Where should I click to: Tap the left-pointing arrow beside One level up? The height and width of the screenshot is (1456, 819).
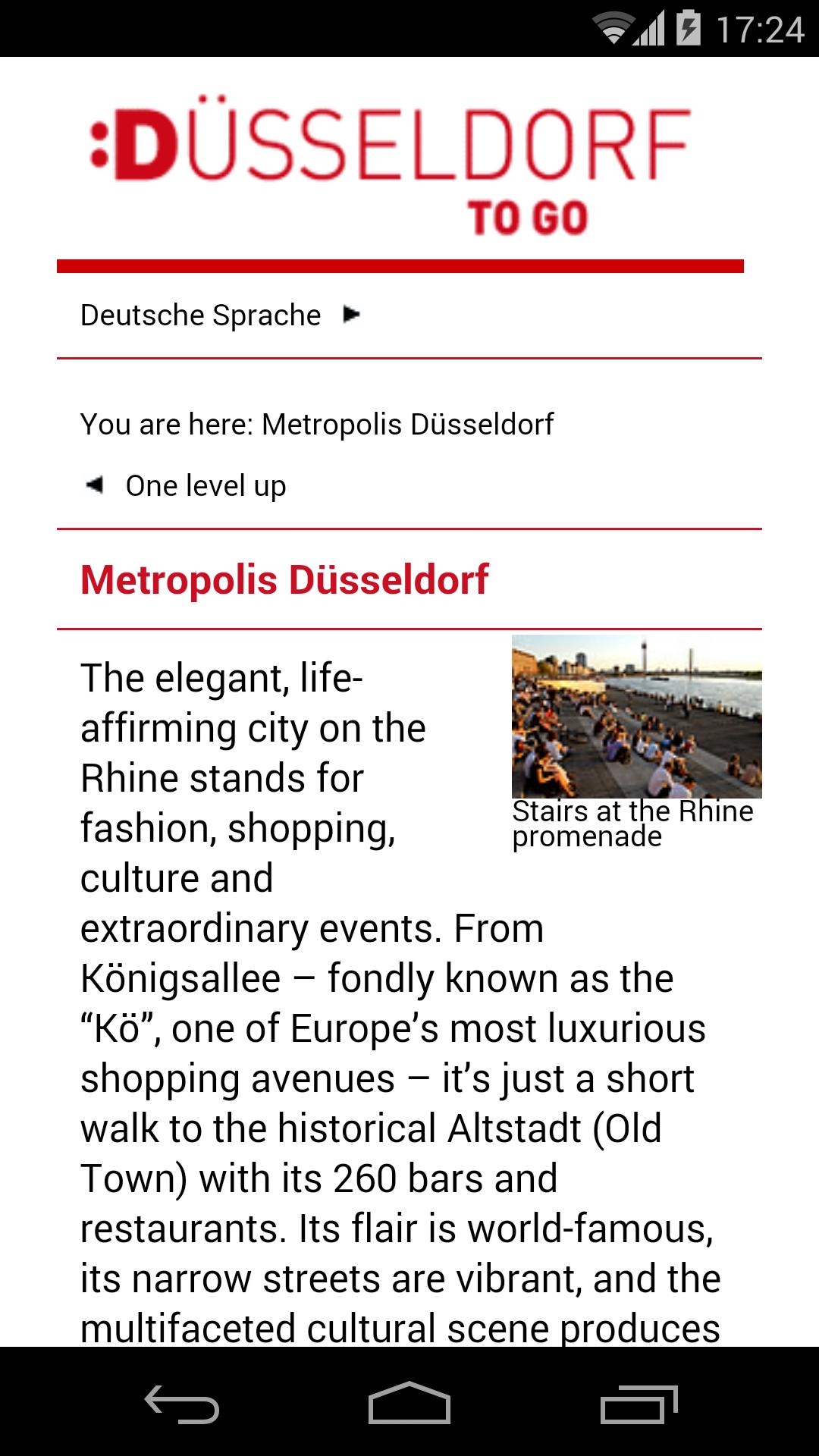click(94, 485)
